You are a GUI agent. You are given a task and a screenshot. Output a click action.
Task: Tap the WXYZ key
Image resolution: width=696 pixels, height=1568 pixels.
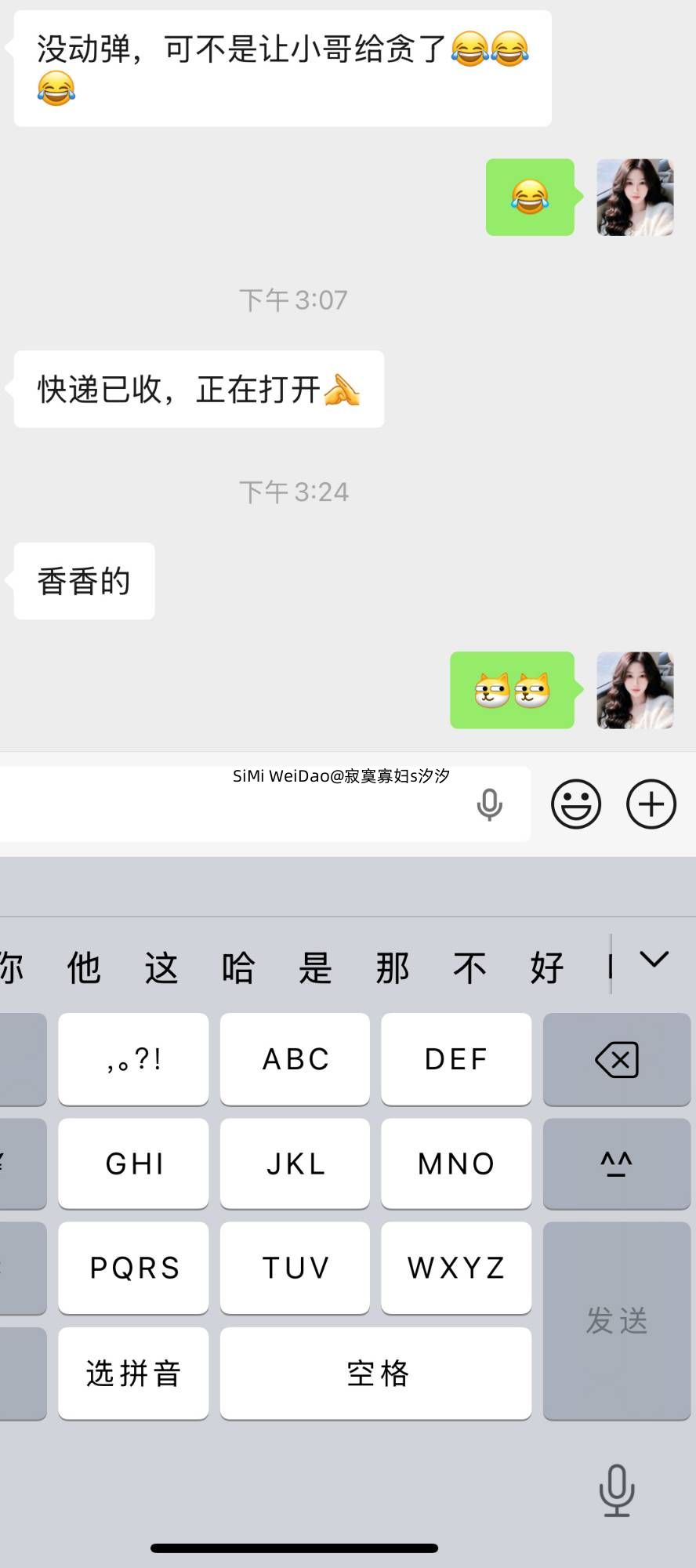tap(456, 1268)
